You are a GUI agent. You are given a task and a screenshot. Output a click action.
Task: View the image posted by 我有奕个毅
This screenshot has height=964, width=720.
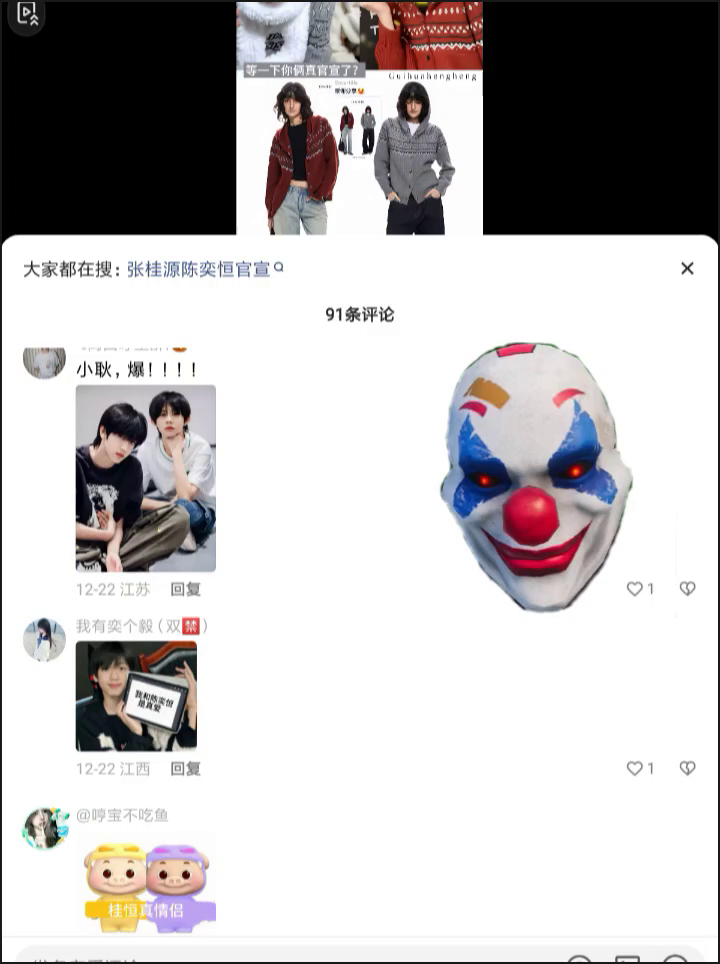click(x=136, y=696)
